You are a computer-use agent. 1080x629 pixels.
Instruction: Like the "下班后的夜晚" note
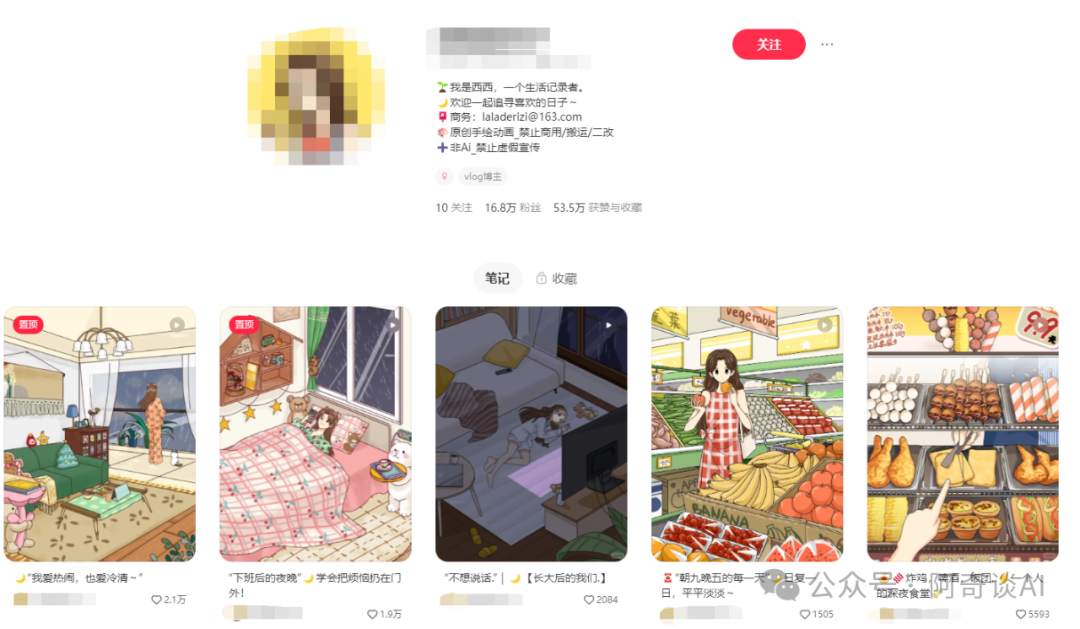tap(372, 614)
